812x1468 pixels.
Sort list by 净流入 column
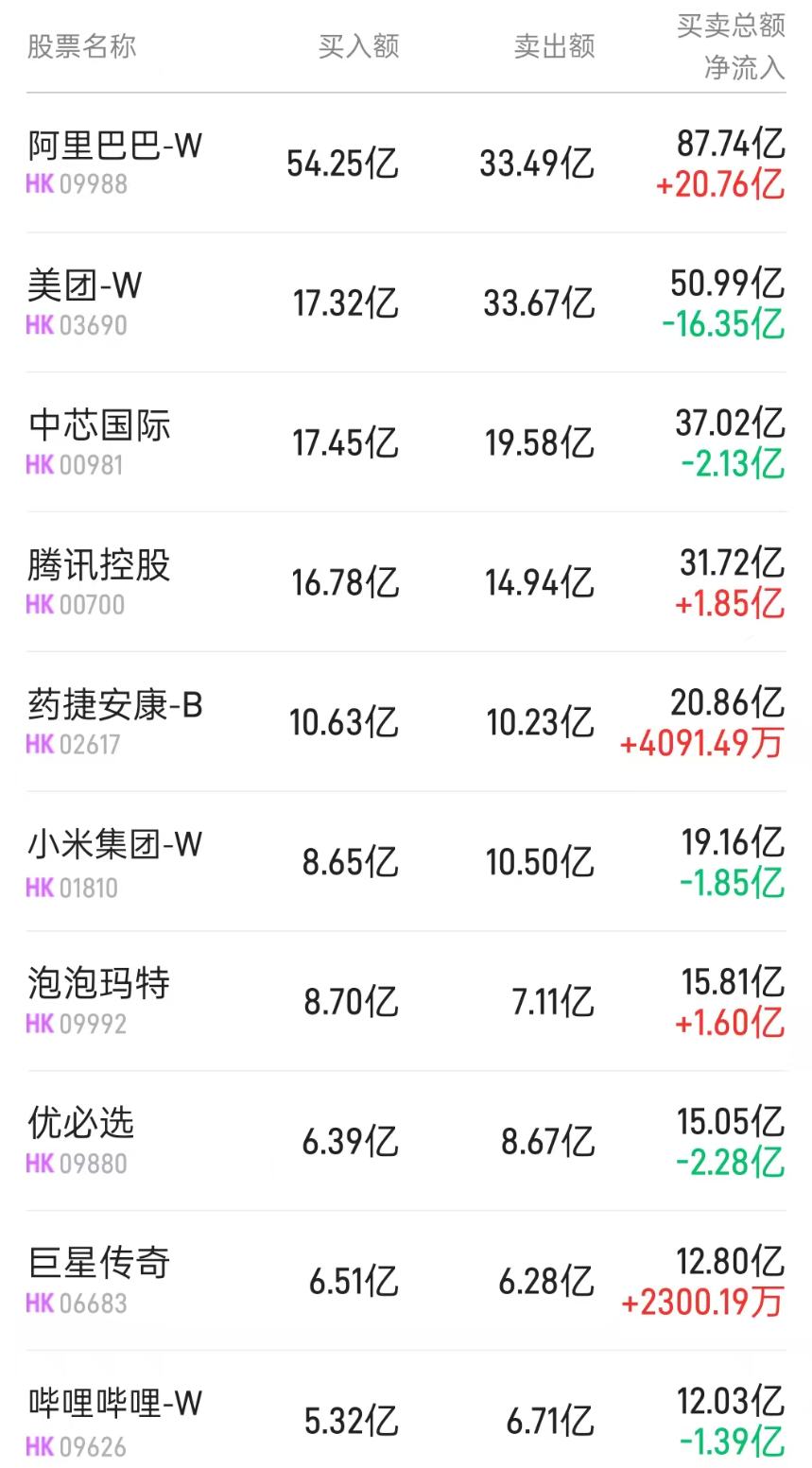coord(743,68)
